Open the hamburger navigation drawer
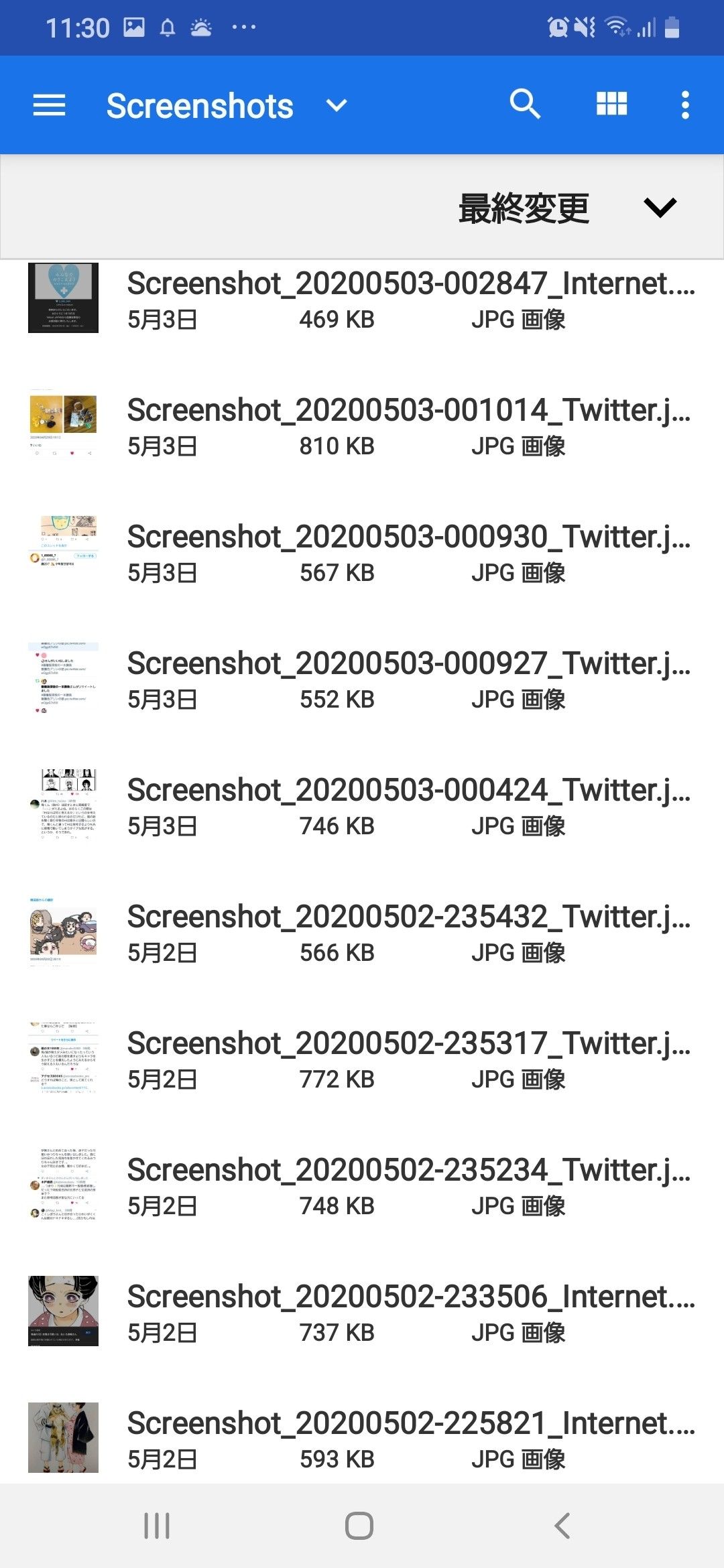Screen dimensions: 724x1568 coord(49,105)
